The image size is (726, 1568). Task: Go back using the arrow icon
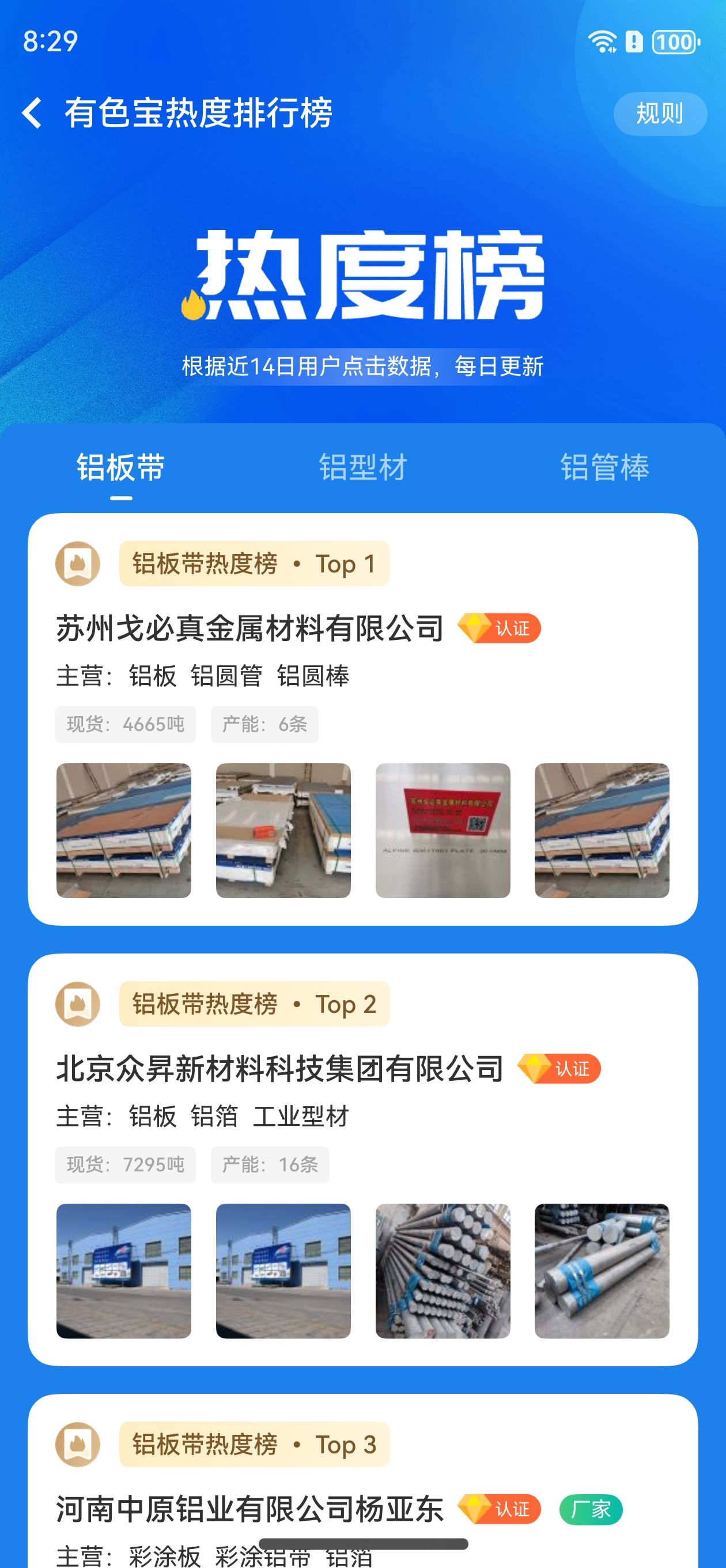(32, 113)
